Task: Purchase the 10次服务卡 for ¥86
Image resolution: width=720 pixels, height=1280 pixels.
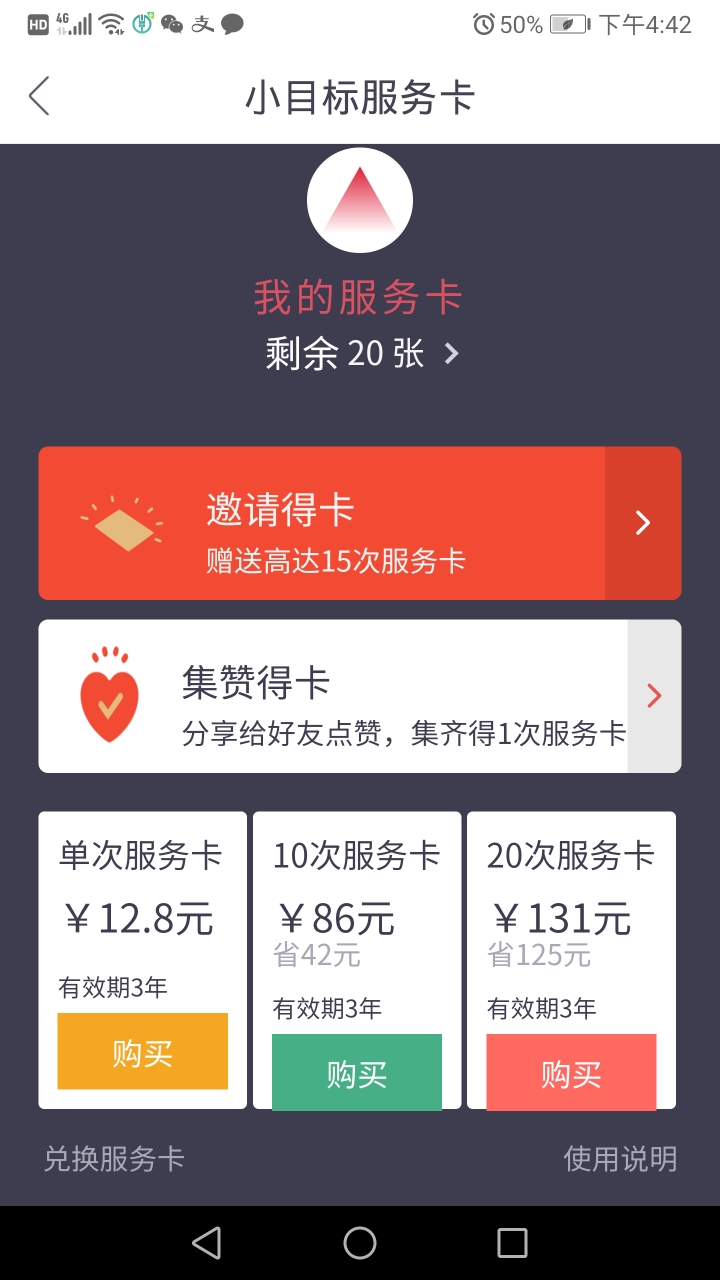Action: tap(357, 1072)
